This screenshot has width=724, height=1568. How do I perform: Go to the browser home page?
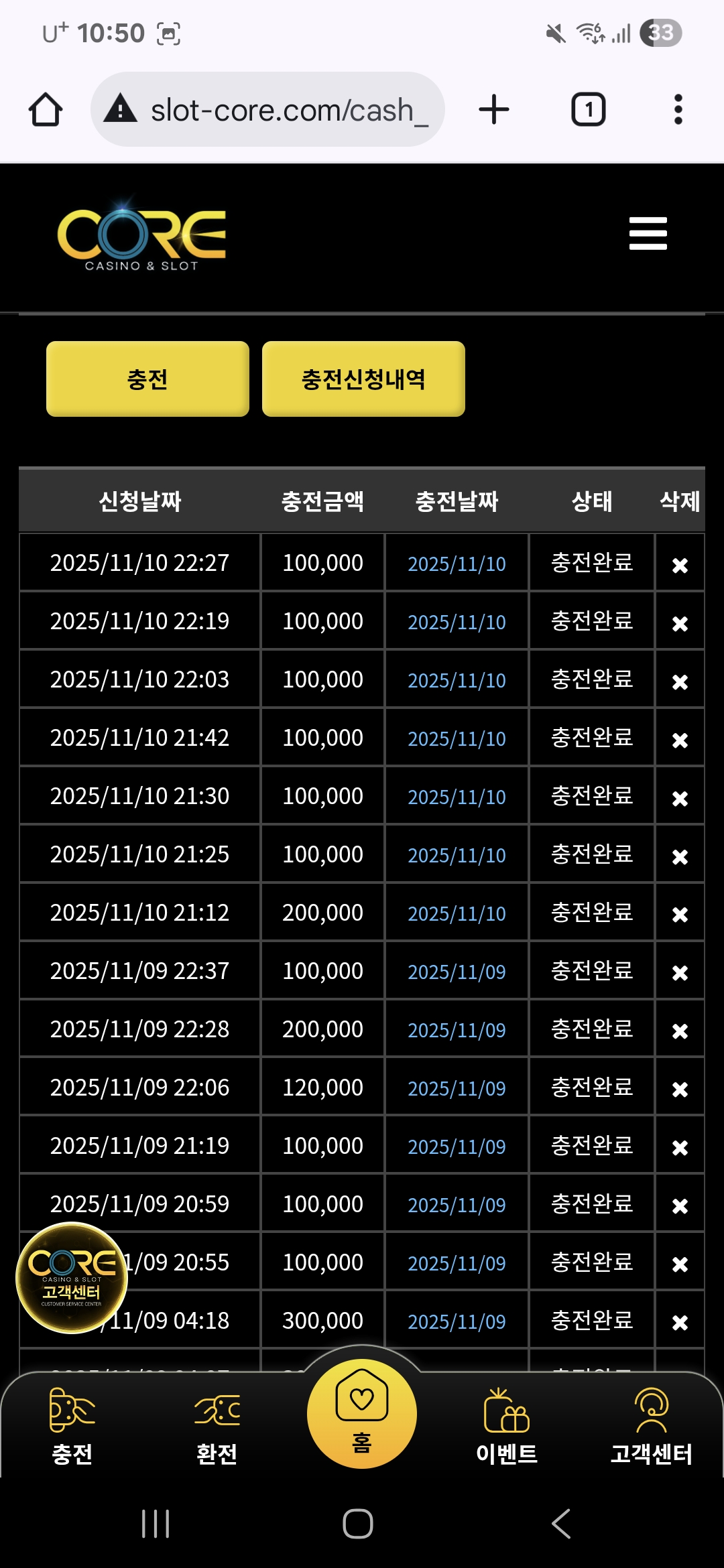46,110
